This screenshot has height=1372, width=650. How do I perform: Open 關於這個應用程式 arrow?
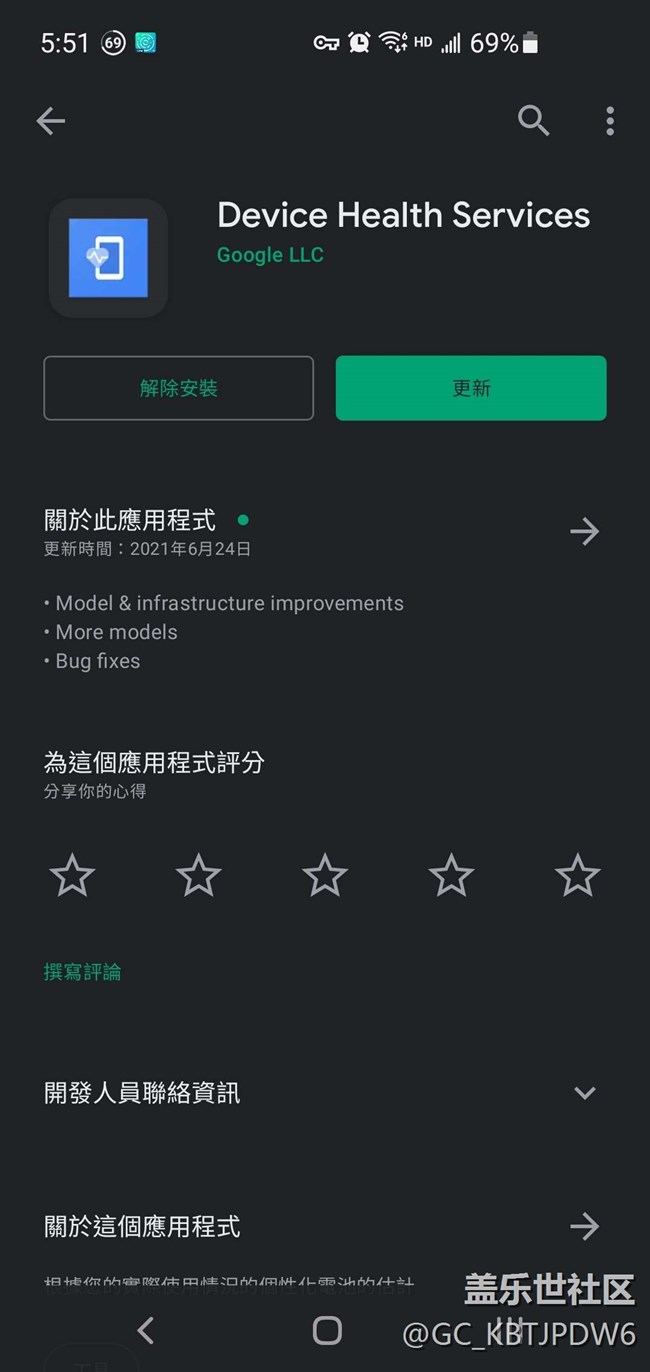pyautogui.click(x=584, y=1226)
